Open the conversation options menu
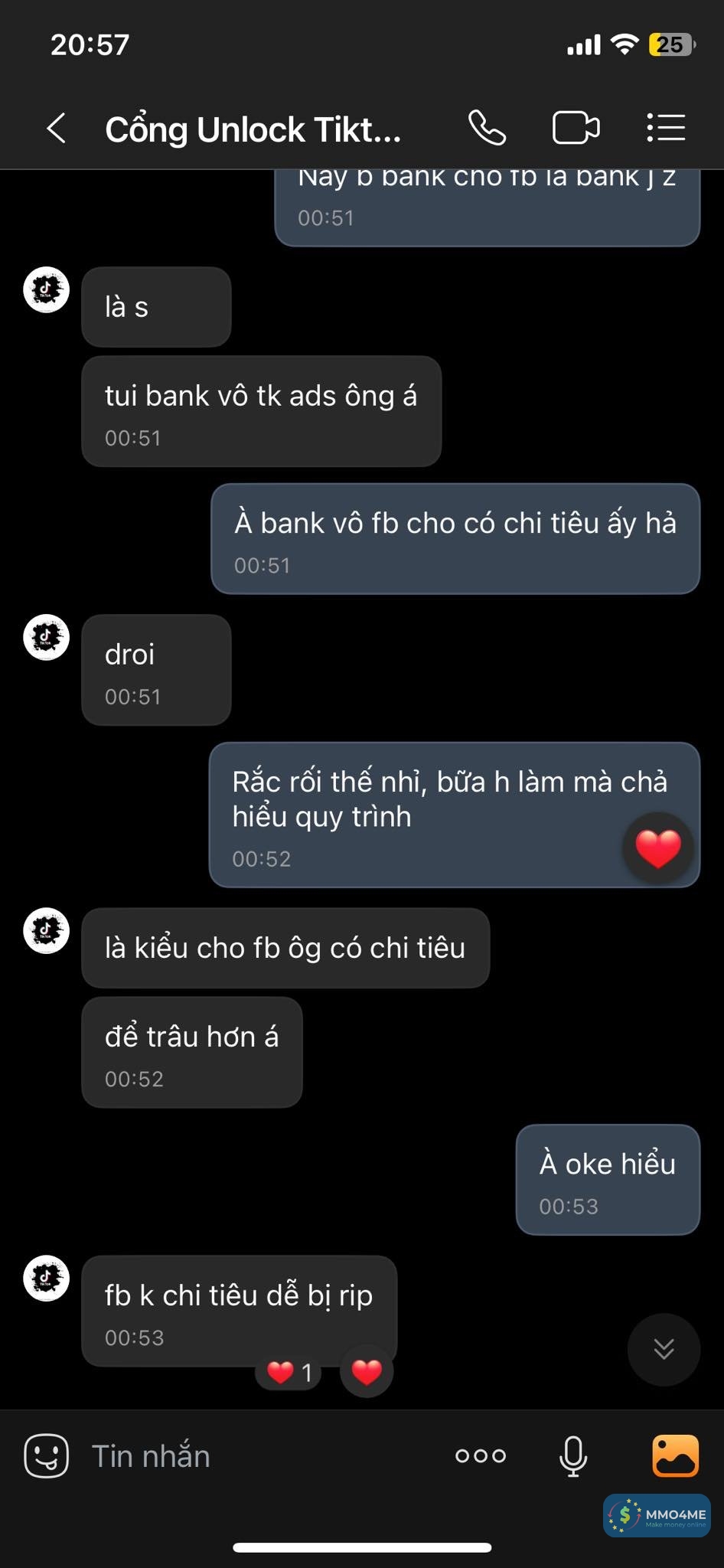This screenshot has height=1568, width=724. [x=665, y=128]
